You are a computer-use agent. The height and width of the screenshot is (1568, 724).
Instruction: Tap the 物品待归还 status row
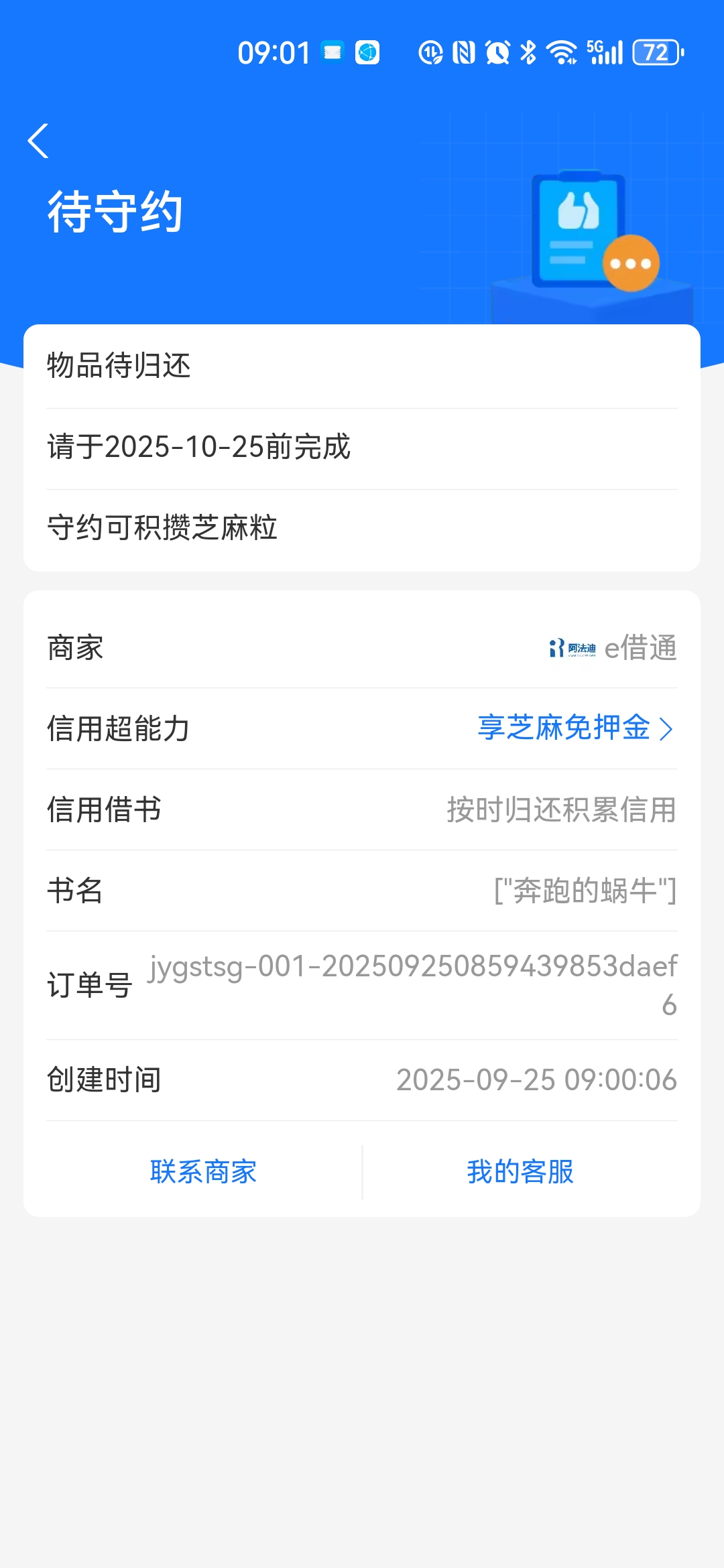click(119, 366)
